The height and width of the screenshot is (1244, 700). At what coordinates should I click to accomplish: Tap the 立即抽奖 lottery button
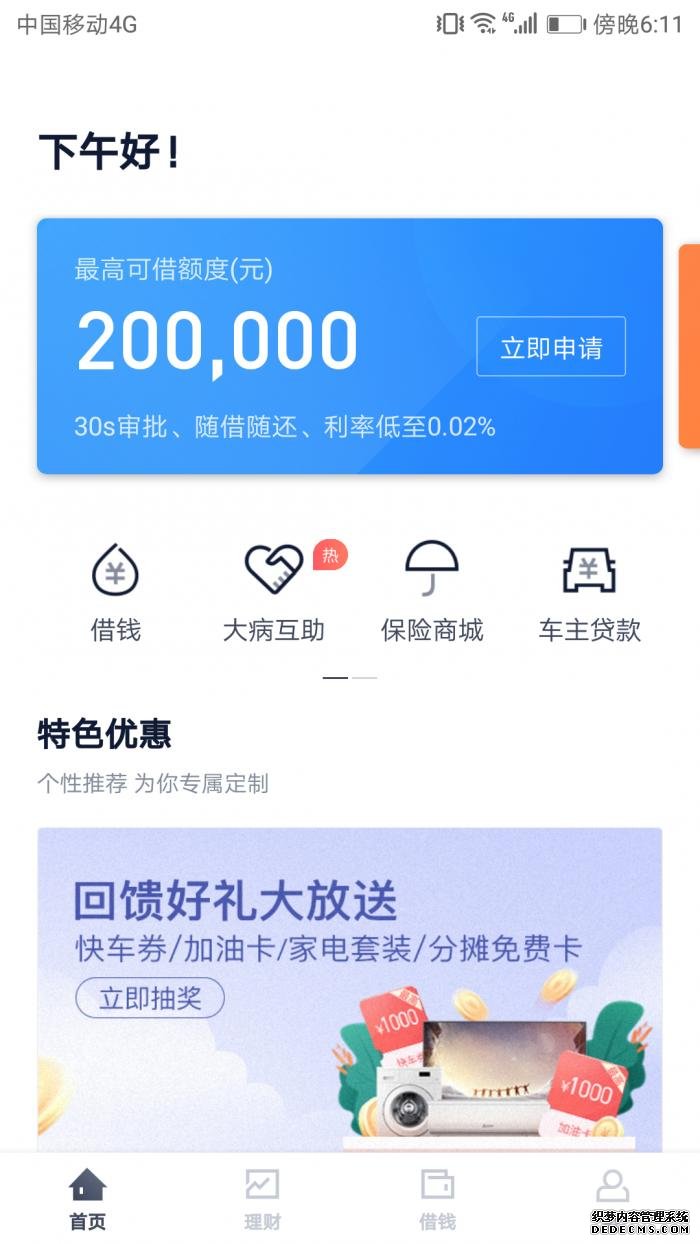point(150,998)
